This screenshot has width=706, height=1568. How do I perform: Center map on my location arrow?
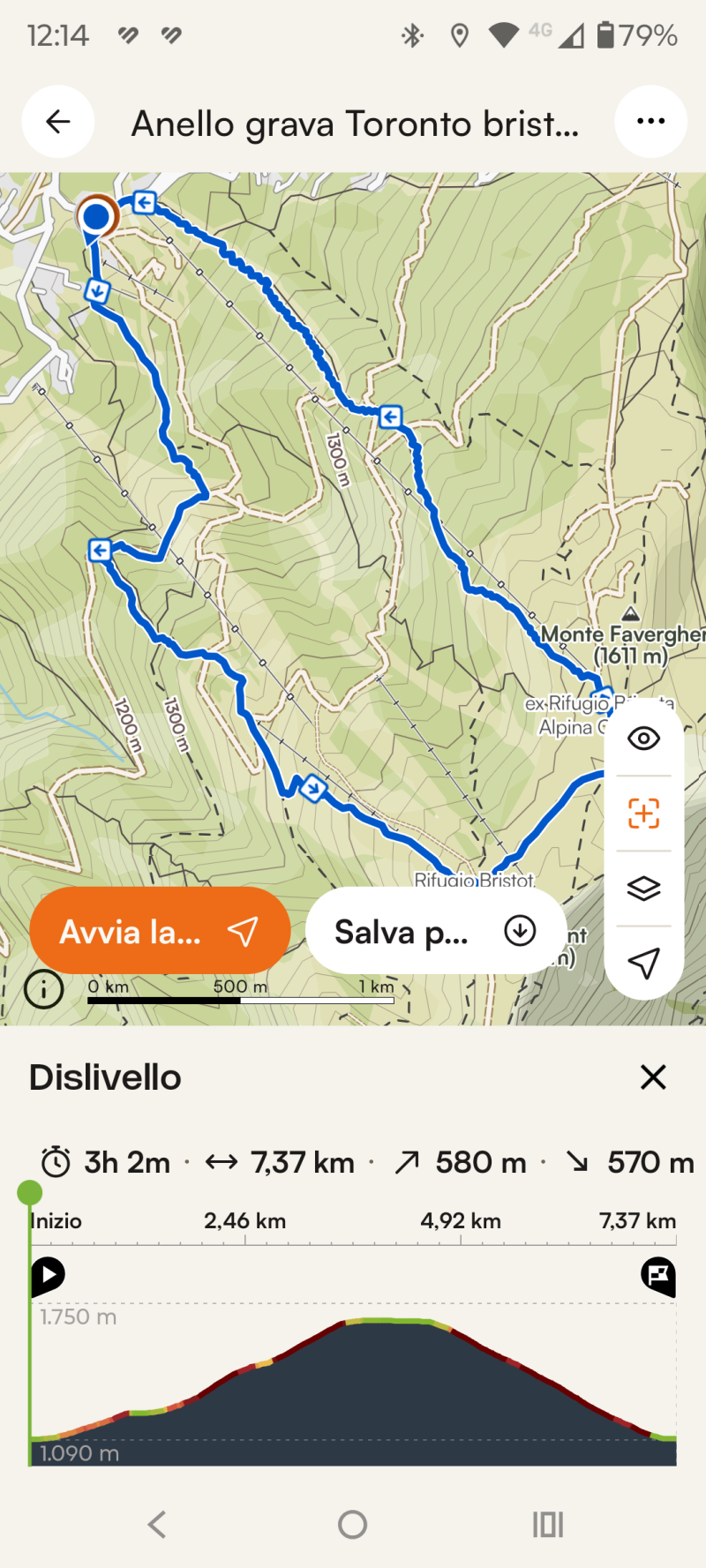[643, 963]
